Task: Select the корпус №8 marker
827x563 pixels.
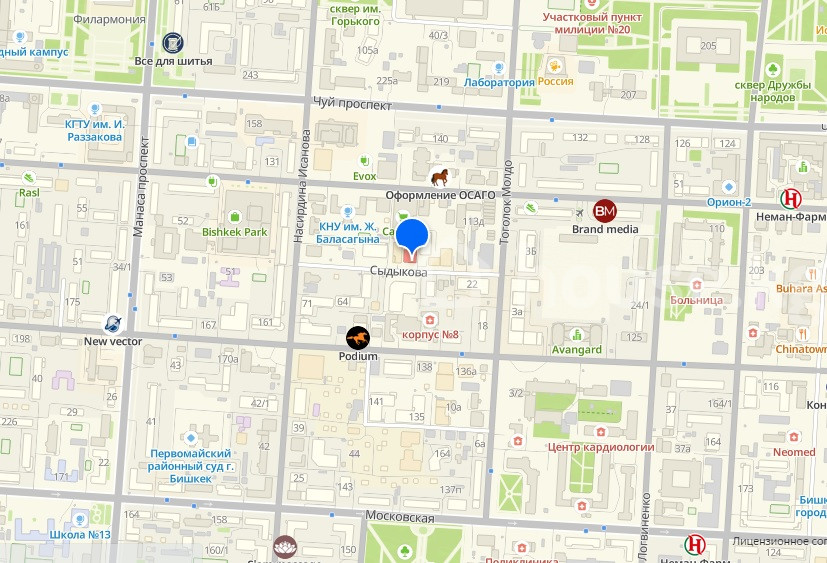Action: [x=430, y=319]
